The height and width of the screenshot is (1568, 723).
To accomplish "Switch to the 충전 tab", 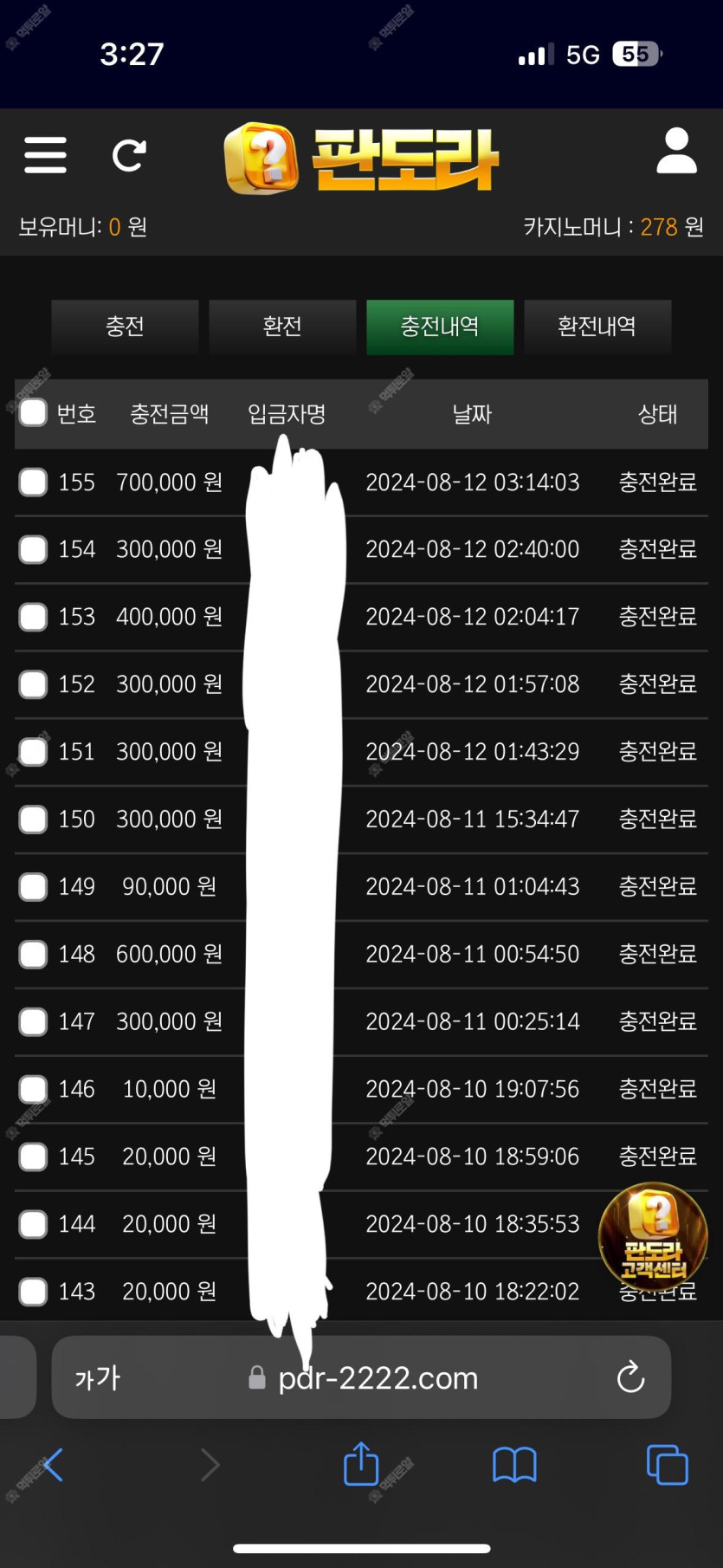I will pos(125,327).
